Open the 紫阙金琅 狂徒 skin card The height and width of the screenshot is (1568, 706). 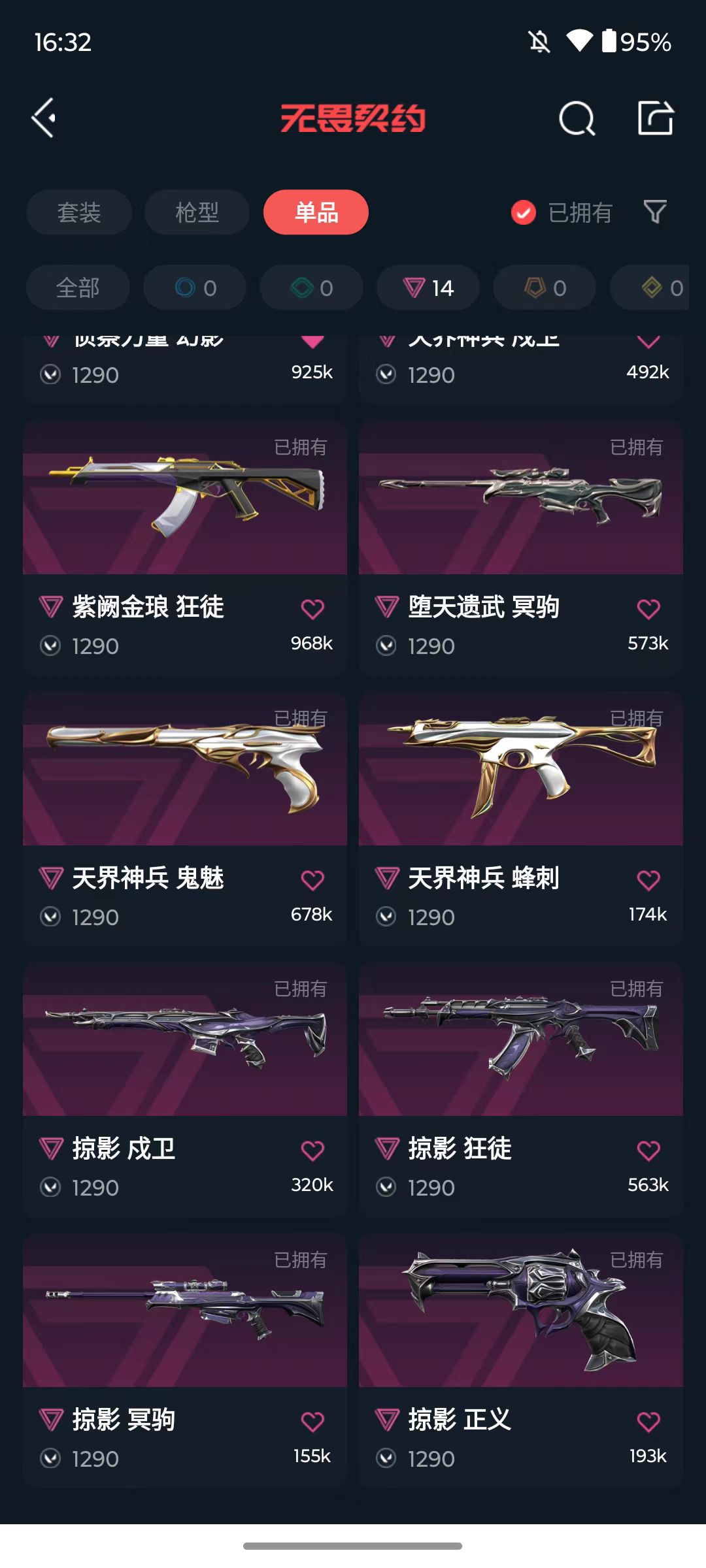tap(185, 547)
